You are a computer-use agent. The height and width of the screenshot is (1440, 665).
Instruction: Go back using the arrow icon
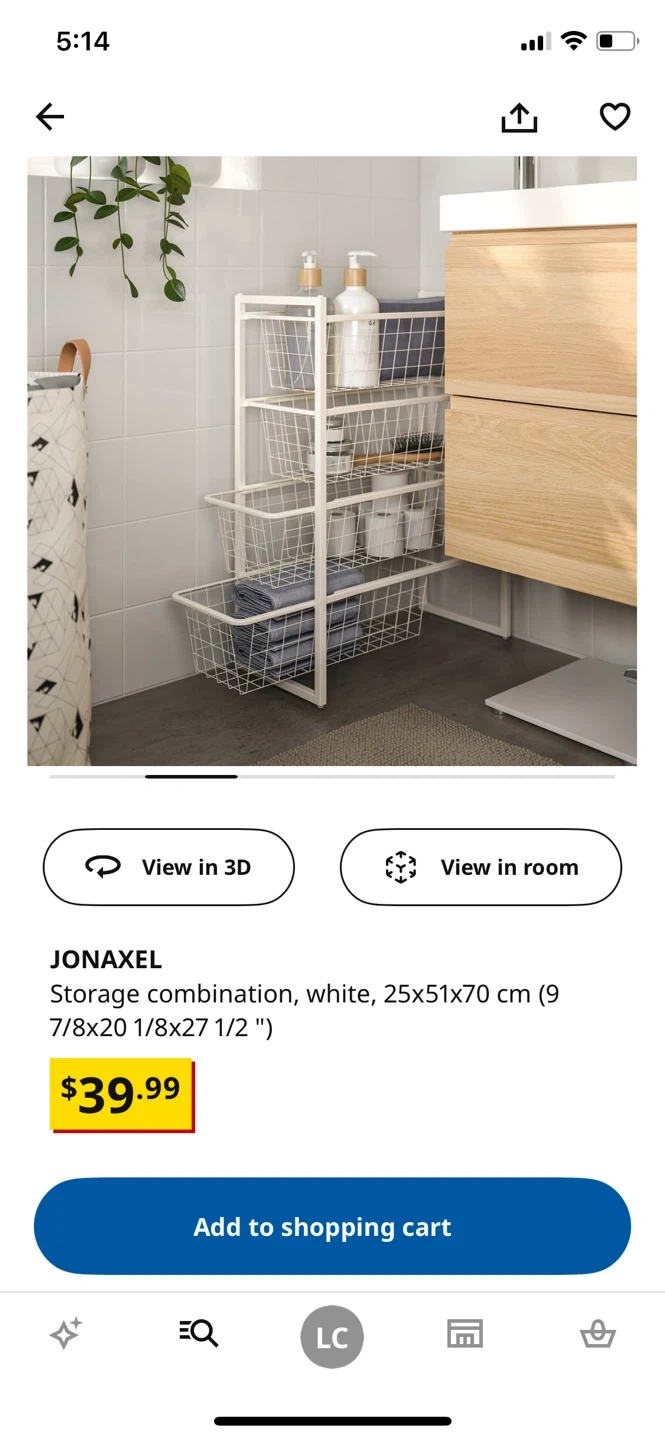point(50,117)
